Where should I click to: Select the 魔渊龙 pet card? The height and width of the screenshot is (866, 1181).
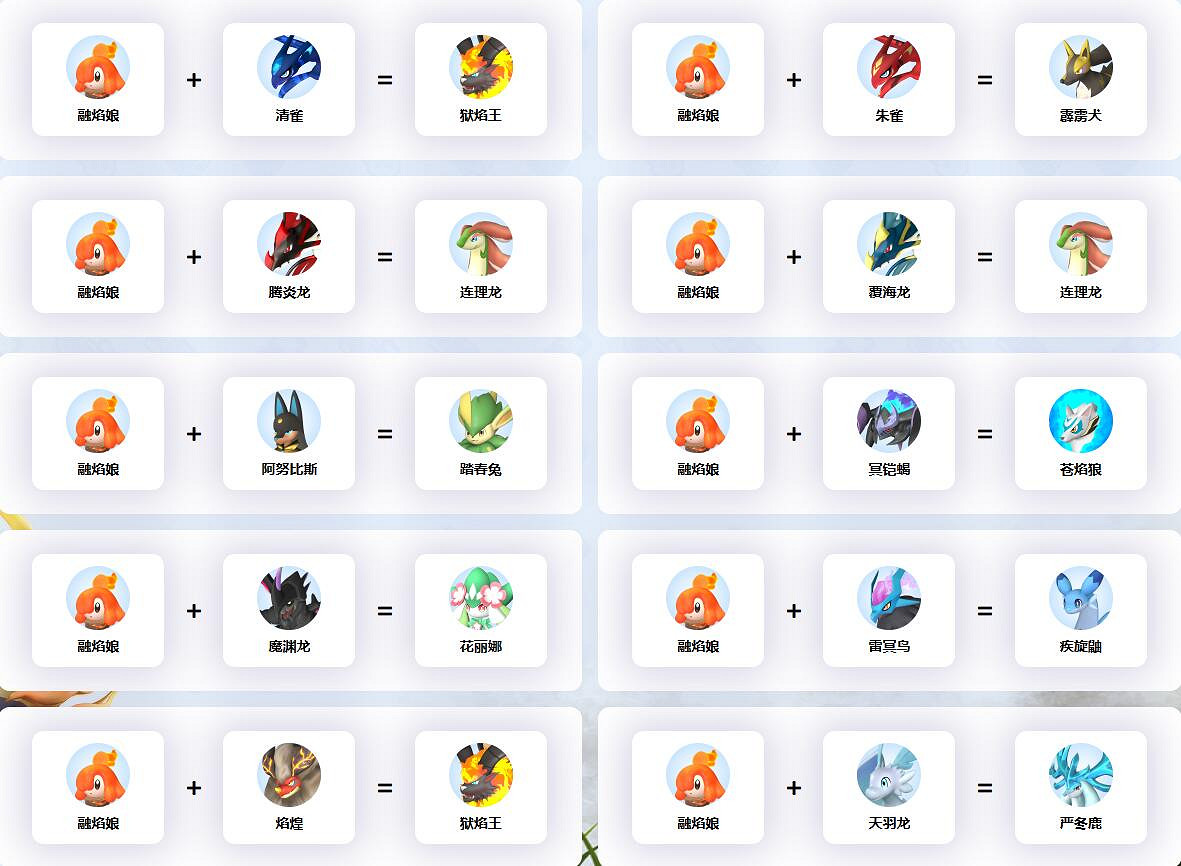288,610
